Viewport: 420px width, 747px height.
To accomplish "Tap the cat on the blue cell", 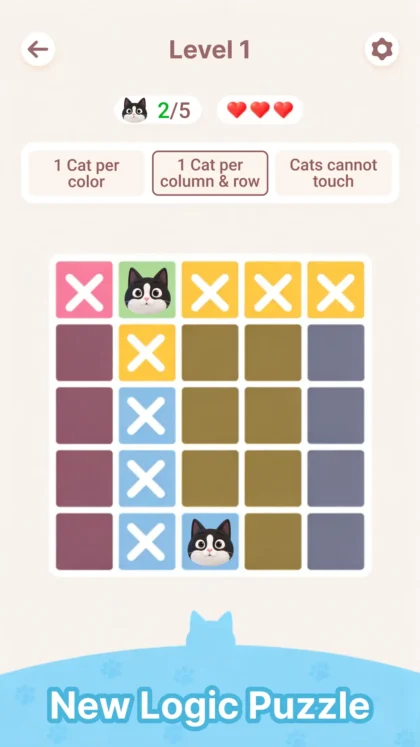I will (x=210, y=541).
